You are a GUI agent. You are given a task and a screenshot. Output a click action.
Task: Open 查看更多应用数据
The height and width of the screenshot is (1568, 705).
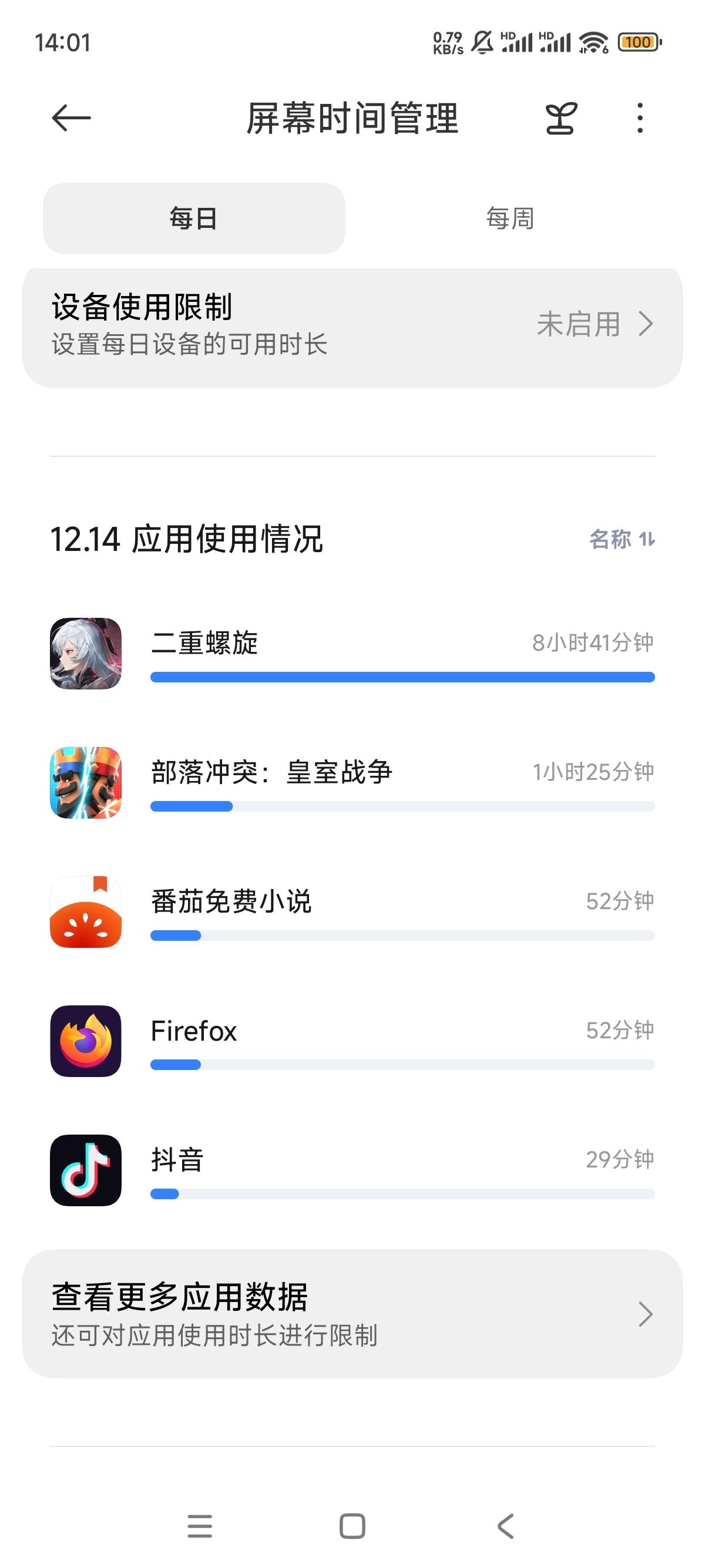pyautogui.click(x=352, y=1314)
